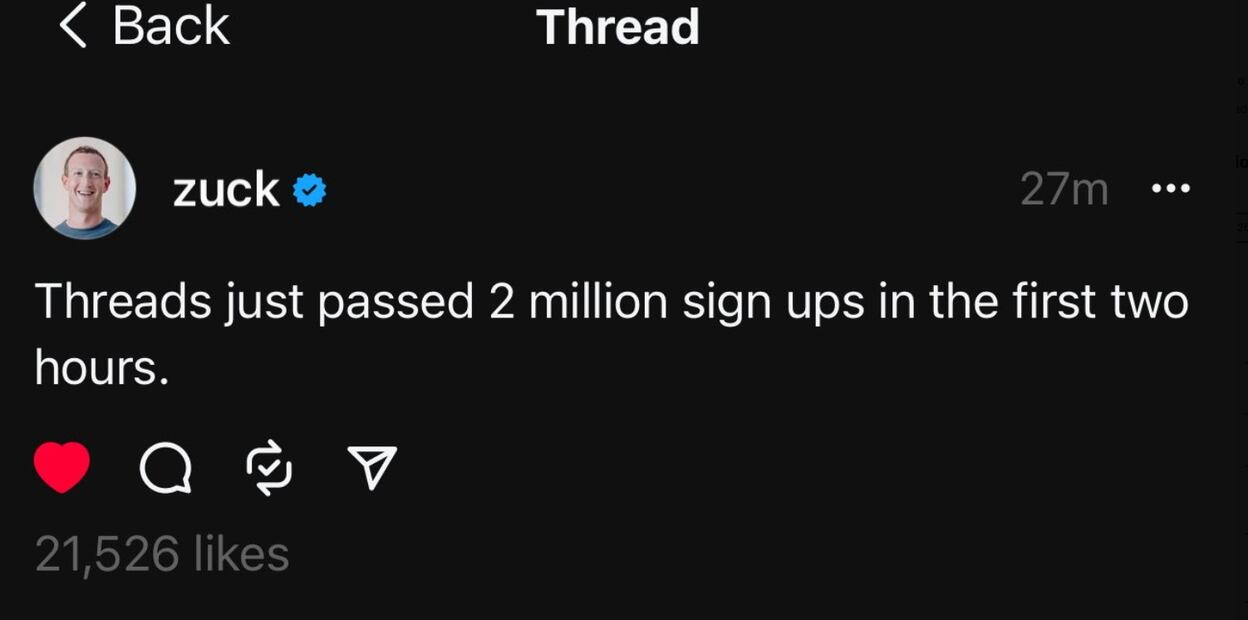View the 21,526 likes list
The image size is (1248, 620).
[x=162, y=554]
